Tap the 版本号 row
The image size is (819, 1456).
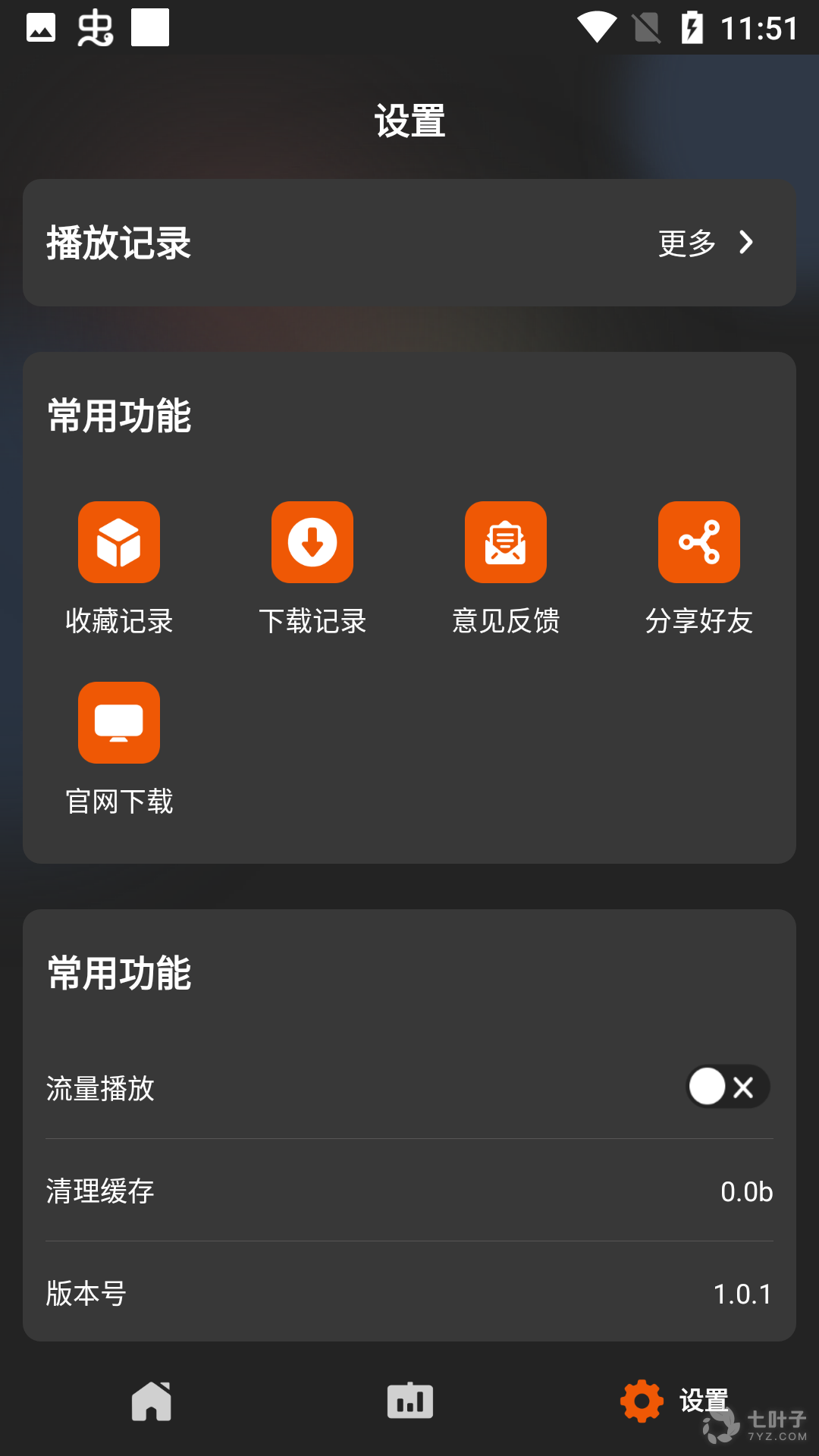(x=409, y=1293)
